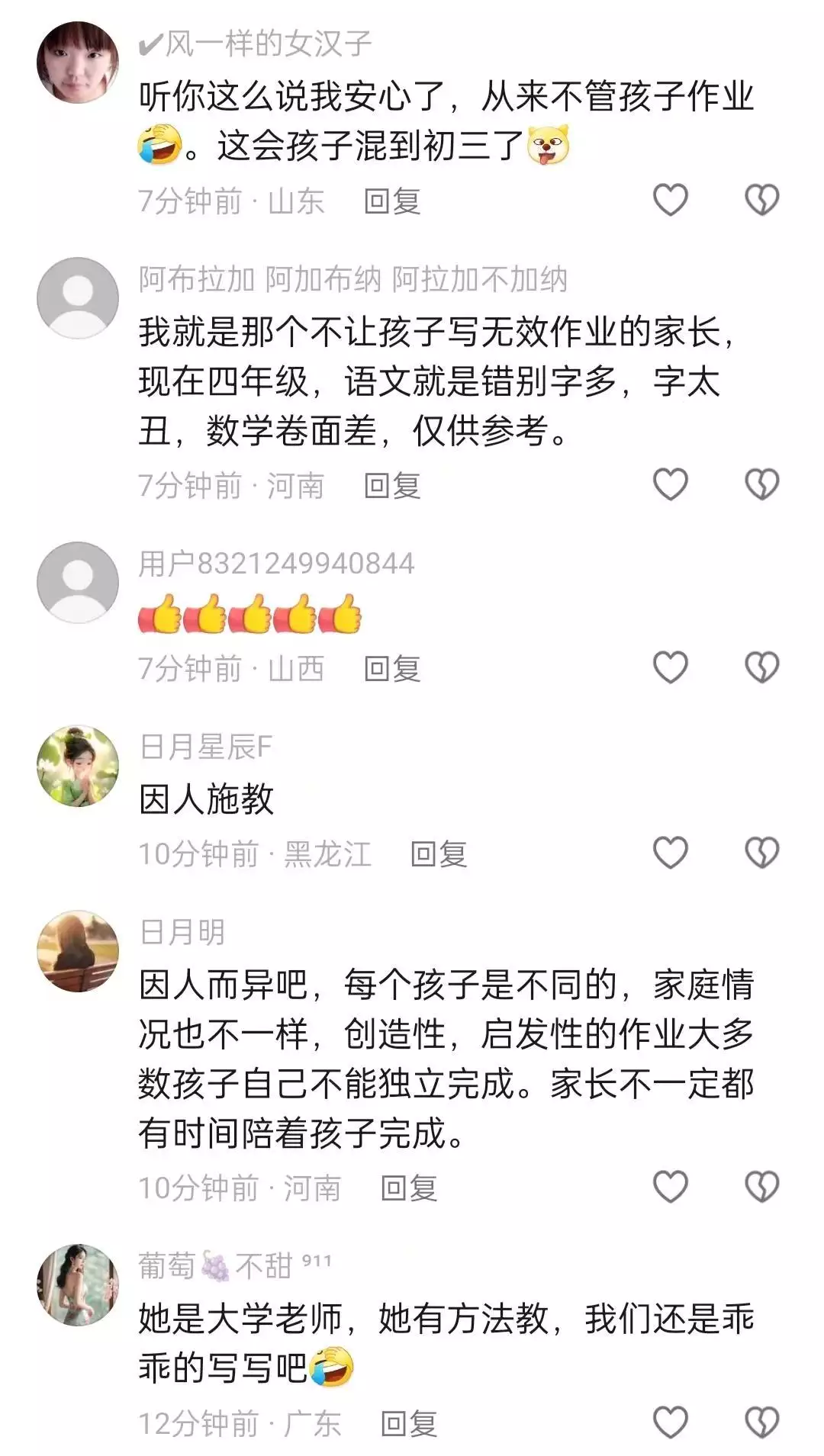
Task: View 日月星辰F's profile picture
Action: (x=78, y=766)
